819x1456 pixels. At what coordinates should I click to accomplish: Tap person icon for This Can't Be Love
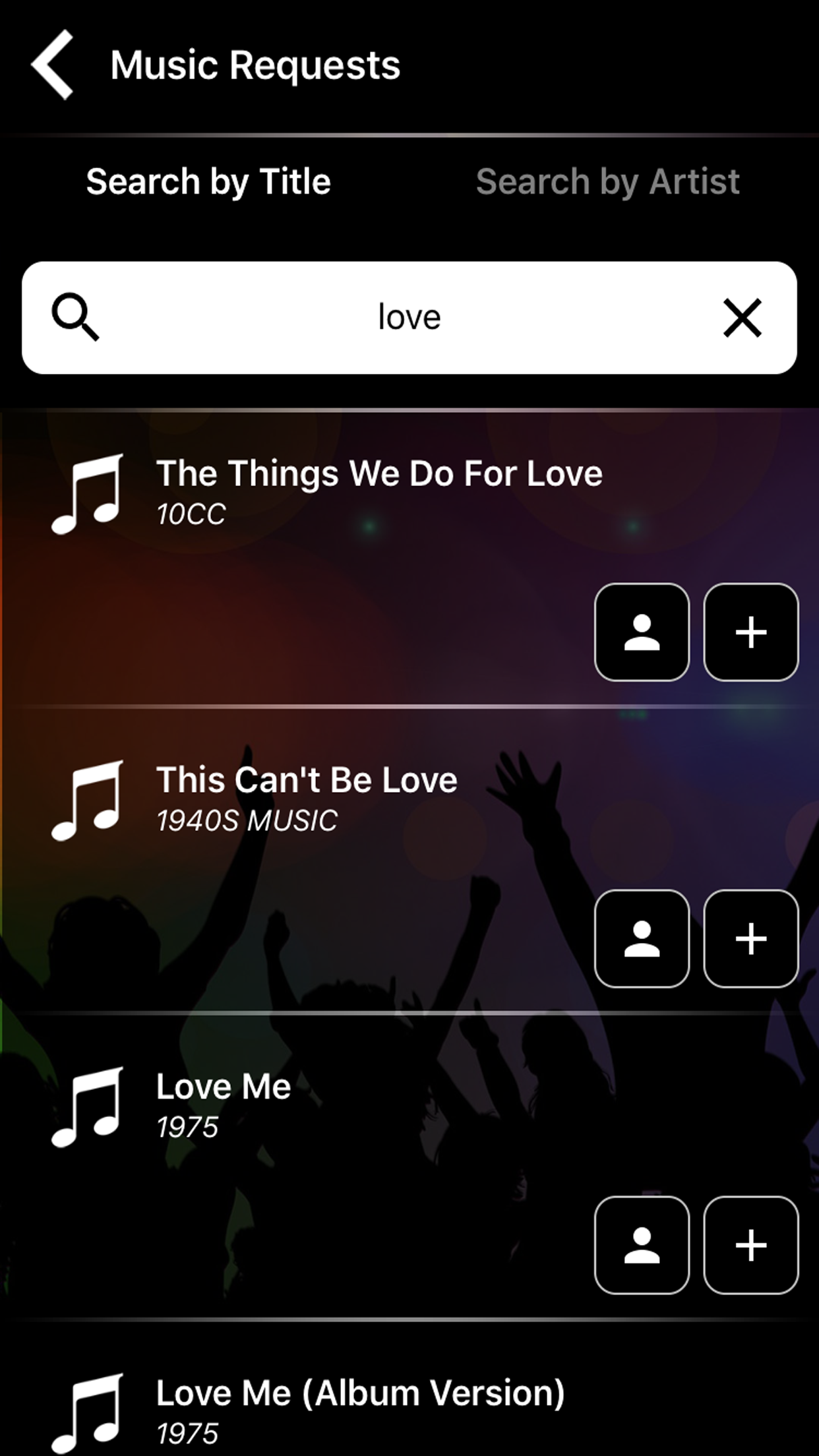(x=642, y=938)
